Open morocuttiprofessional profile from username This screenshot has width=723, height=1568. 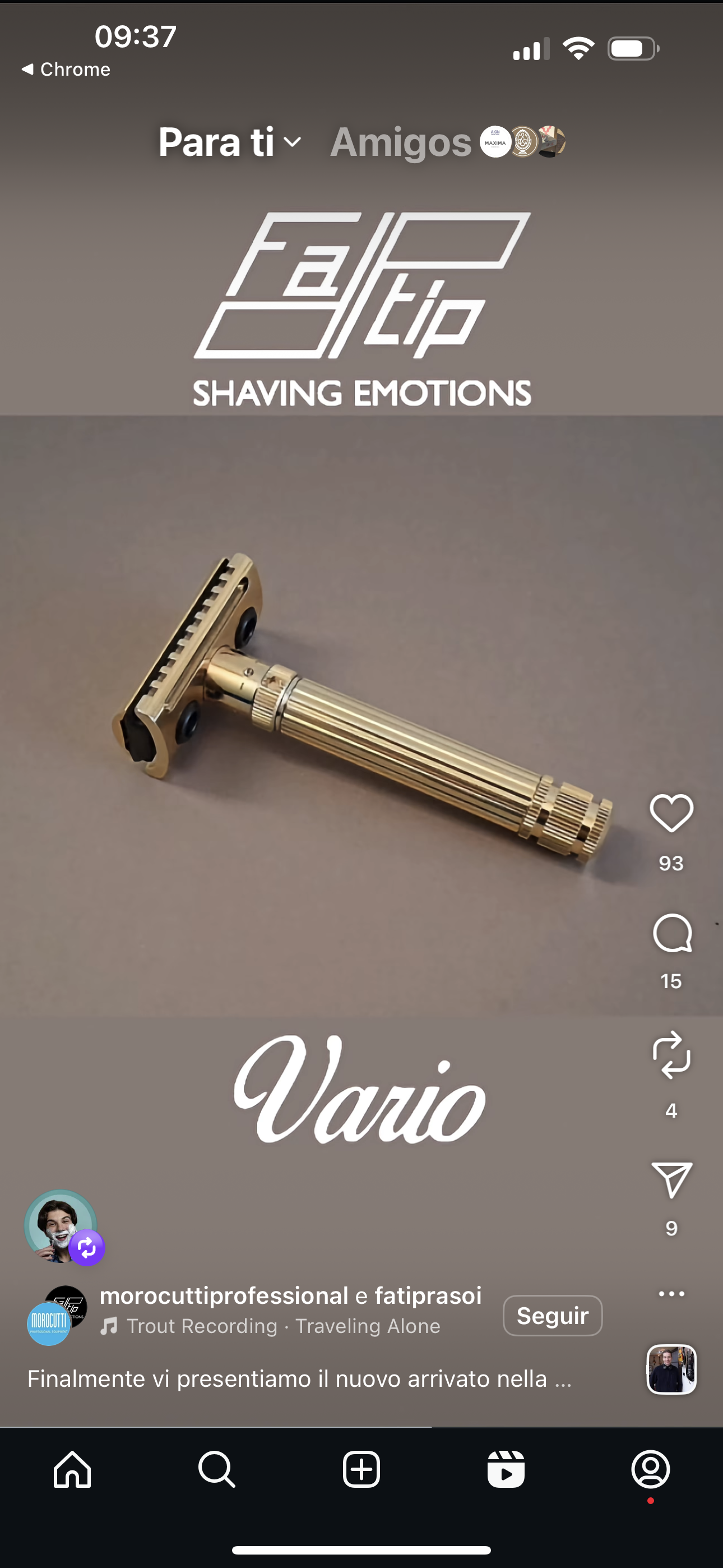pyautogui.click(x=224, y=1295)
